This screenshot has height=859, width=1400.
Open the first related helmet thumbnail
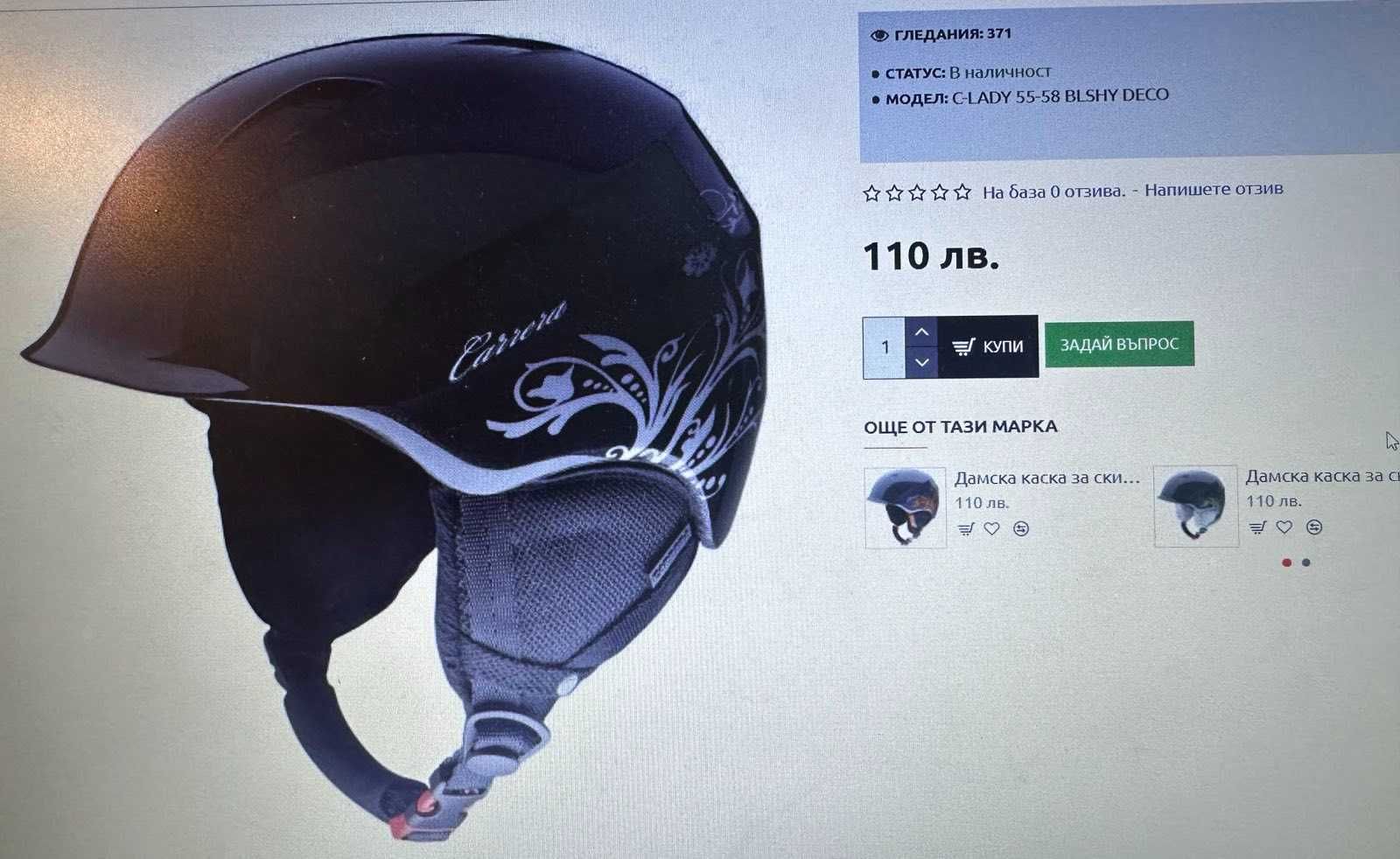coord(905,507)
